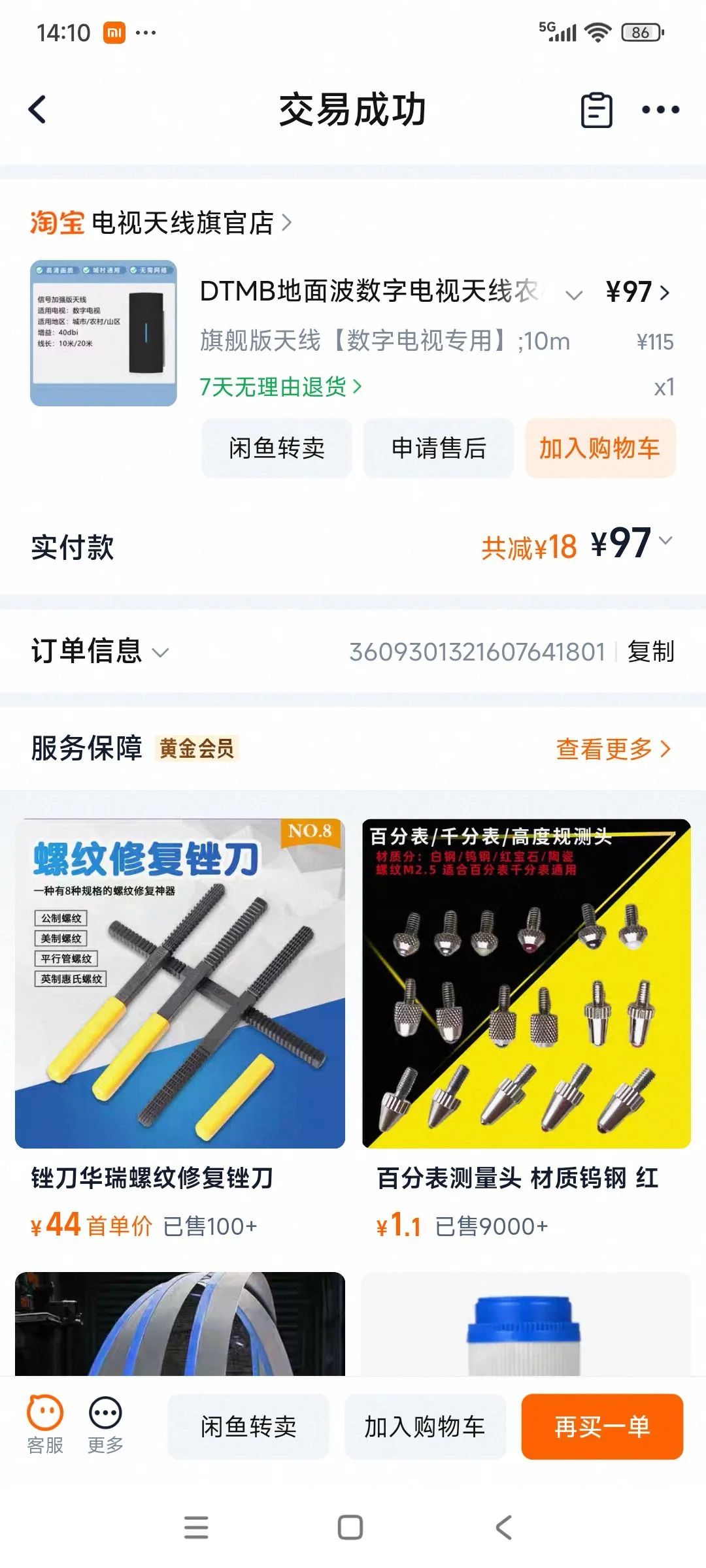This screenshot has width=706, height=1568.
Task: Tap 闲鱼转卖 in the bottom bar
Action: click(248, 1427)
